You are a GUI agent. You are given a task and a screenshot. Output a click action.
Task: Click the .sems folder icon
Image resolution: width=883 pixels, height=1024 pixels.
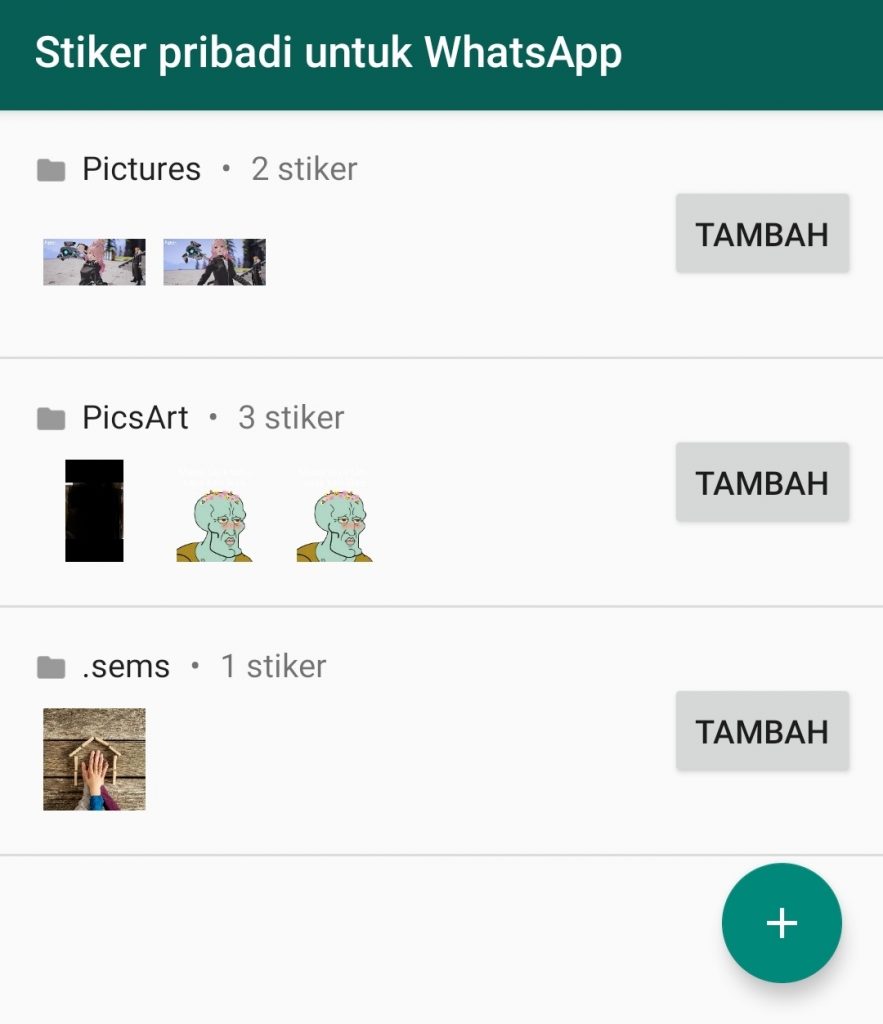[x=52, y=665]
